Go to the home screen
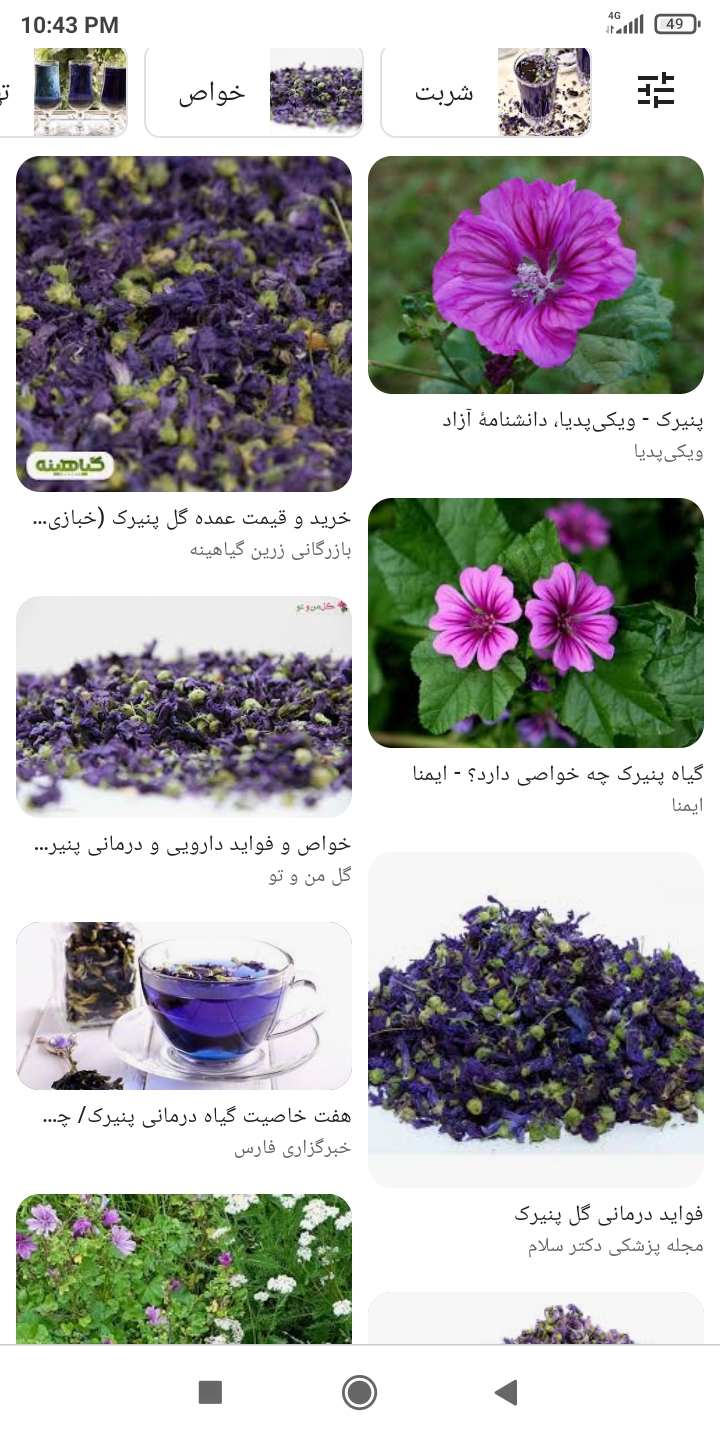The image size is (720, 1440). pos(359,1392)
